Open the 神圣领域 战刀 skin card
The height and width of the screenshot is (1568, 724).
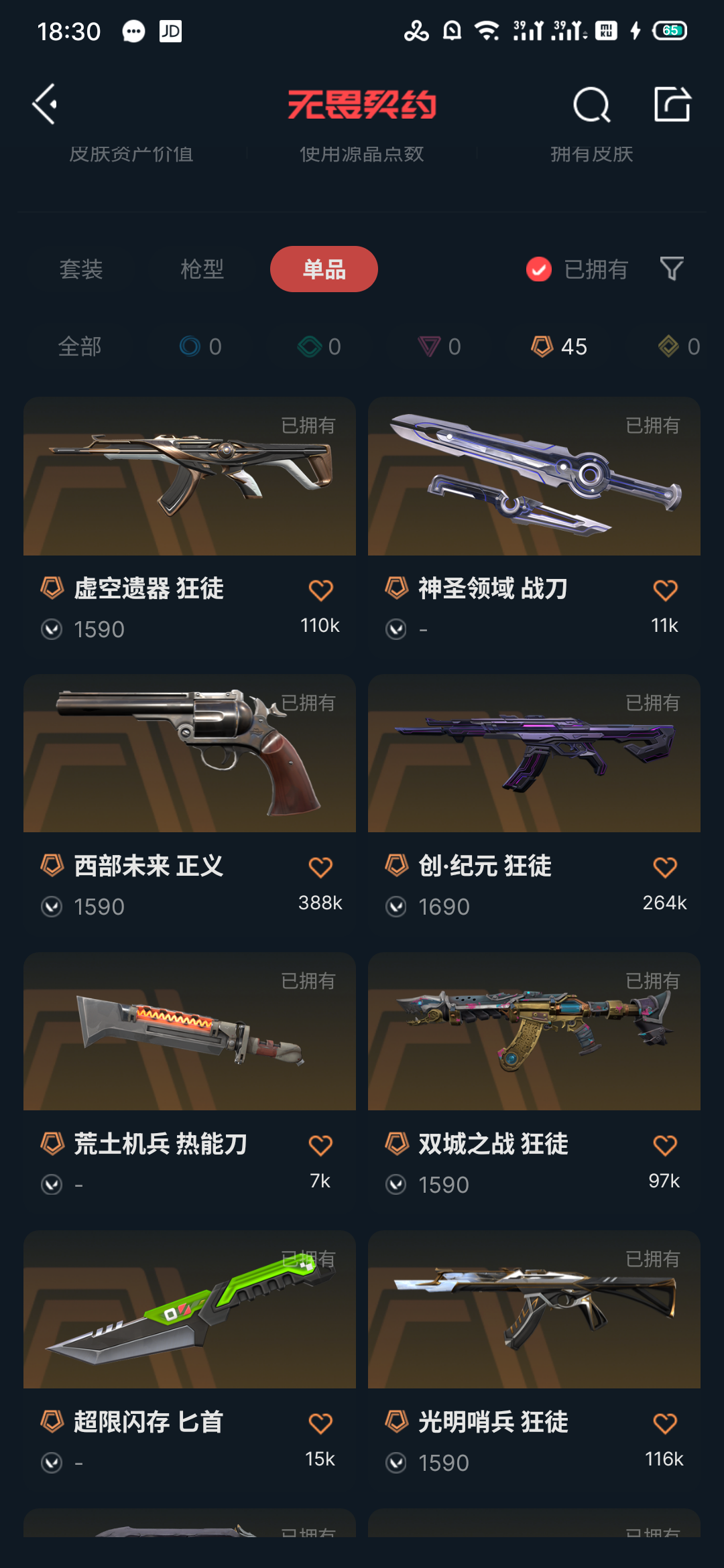pyautogui.click(x=534, y=525)
